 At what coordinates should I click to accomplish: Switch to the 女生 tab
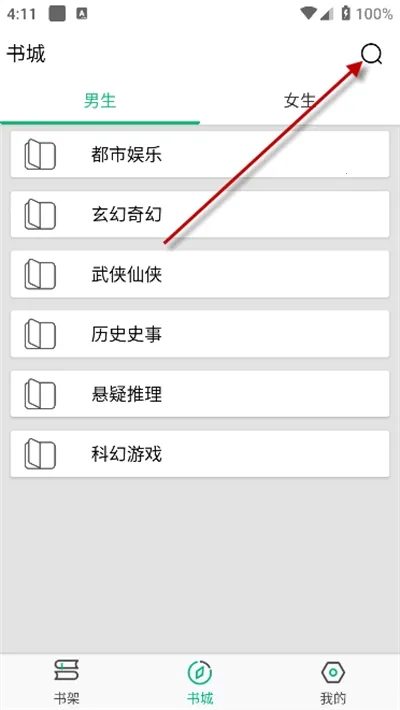(299, 101)
